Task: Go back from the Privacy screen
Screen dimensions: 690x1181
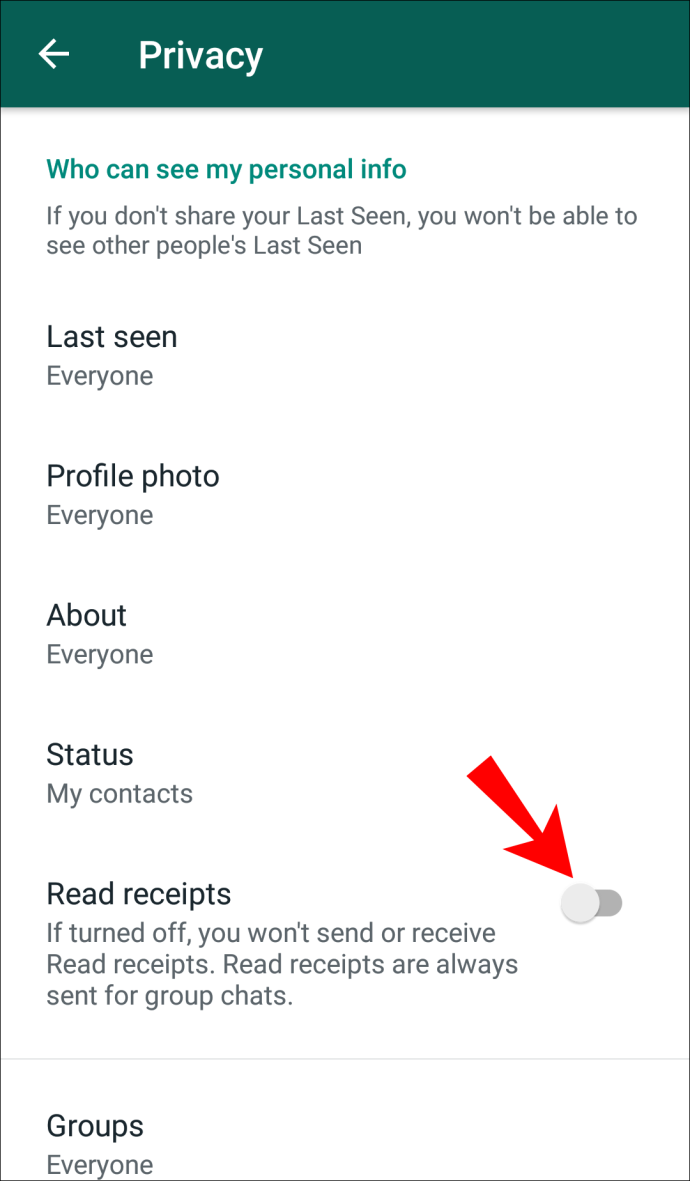Action: click(54, 54)
